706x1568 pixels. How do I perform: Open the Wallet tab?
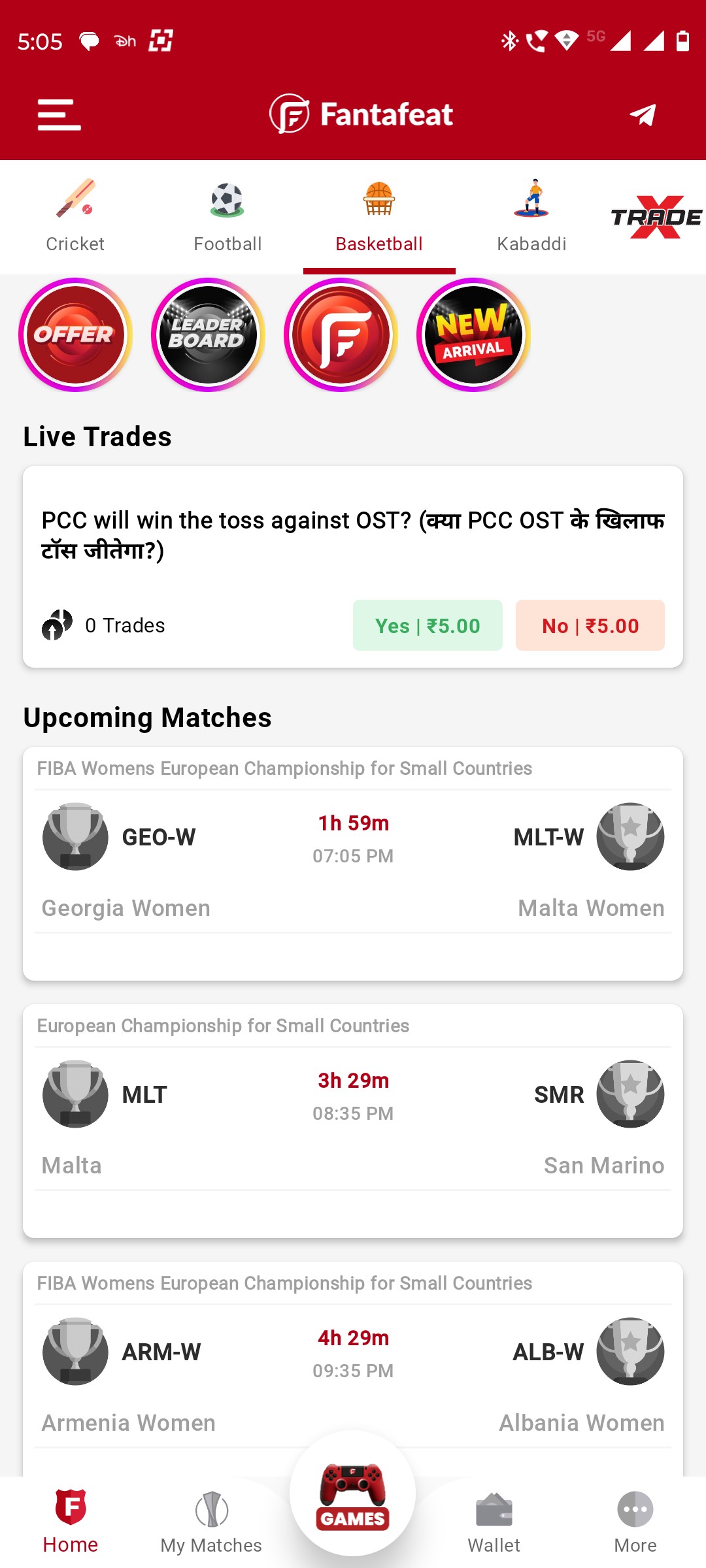[x=494, y=1522]
